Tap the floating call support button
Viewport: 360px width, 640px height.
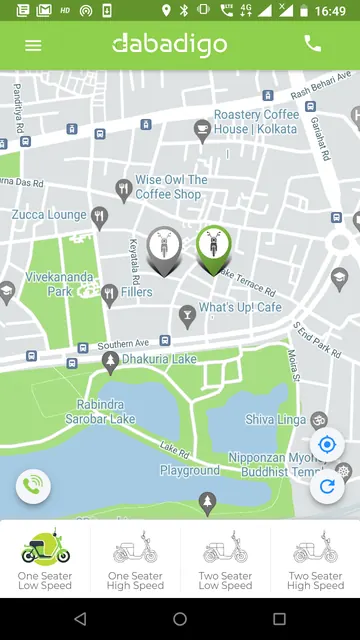pos(33,487)
